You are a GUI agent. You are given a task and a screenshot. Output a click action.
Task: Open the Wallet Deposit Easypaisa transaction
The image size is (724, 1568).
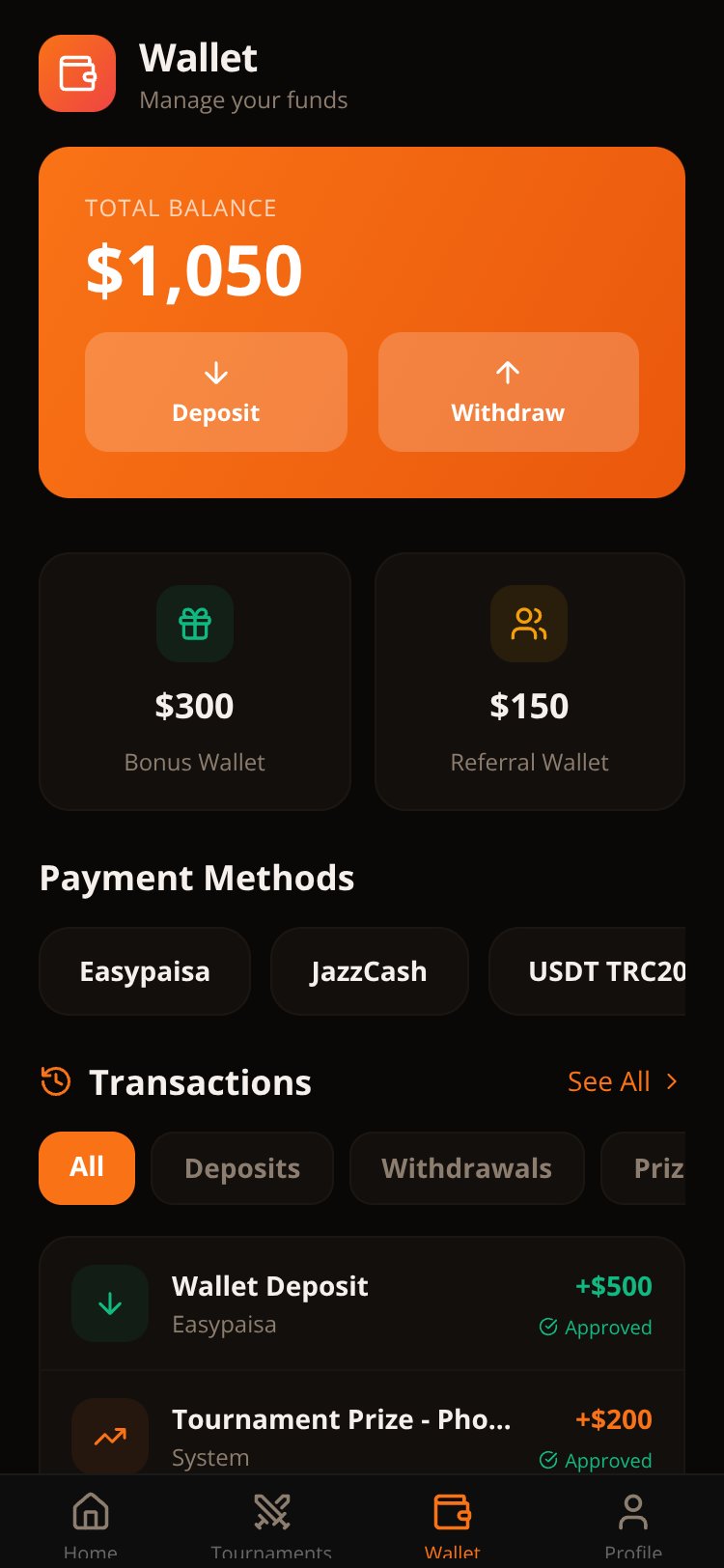tap(362, 1304)
